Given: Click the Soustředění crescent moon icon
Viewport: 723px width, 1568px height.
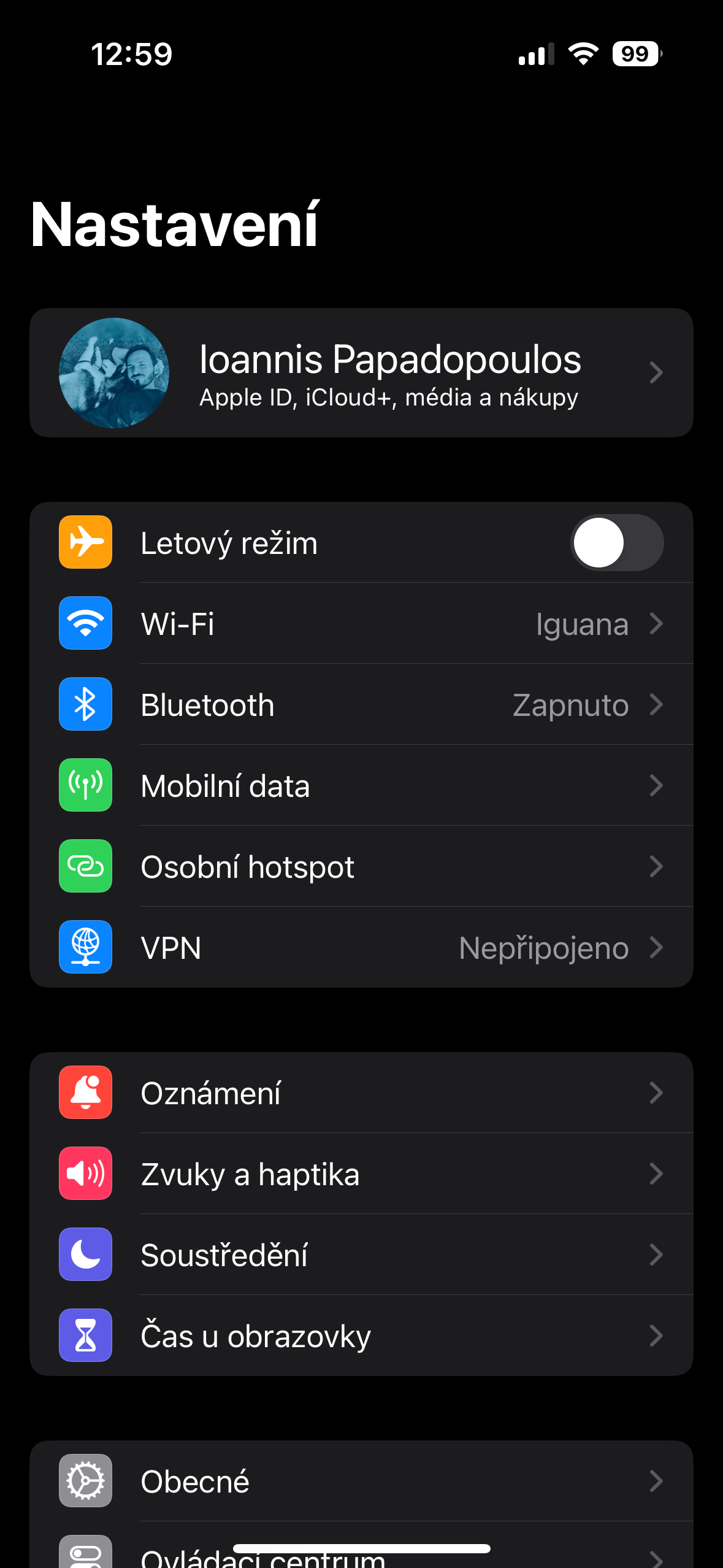Looking at the screenshot, I should [x=85, y=1255].
